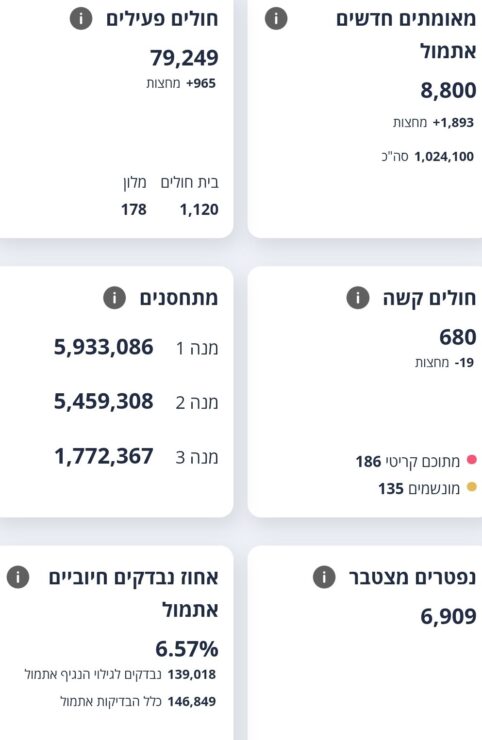
Task: Show info for מתחסנים card
Action: (114, 298)
